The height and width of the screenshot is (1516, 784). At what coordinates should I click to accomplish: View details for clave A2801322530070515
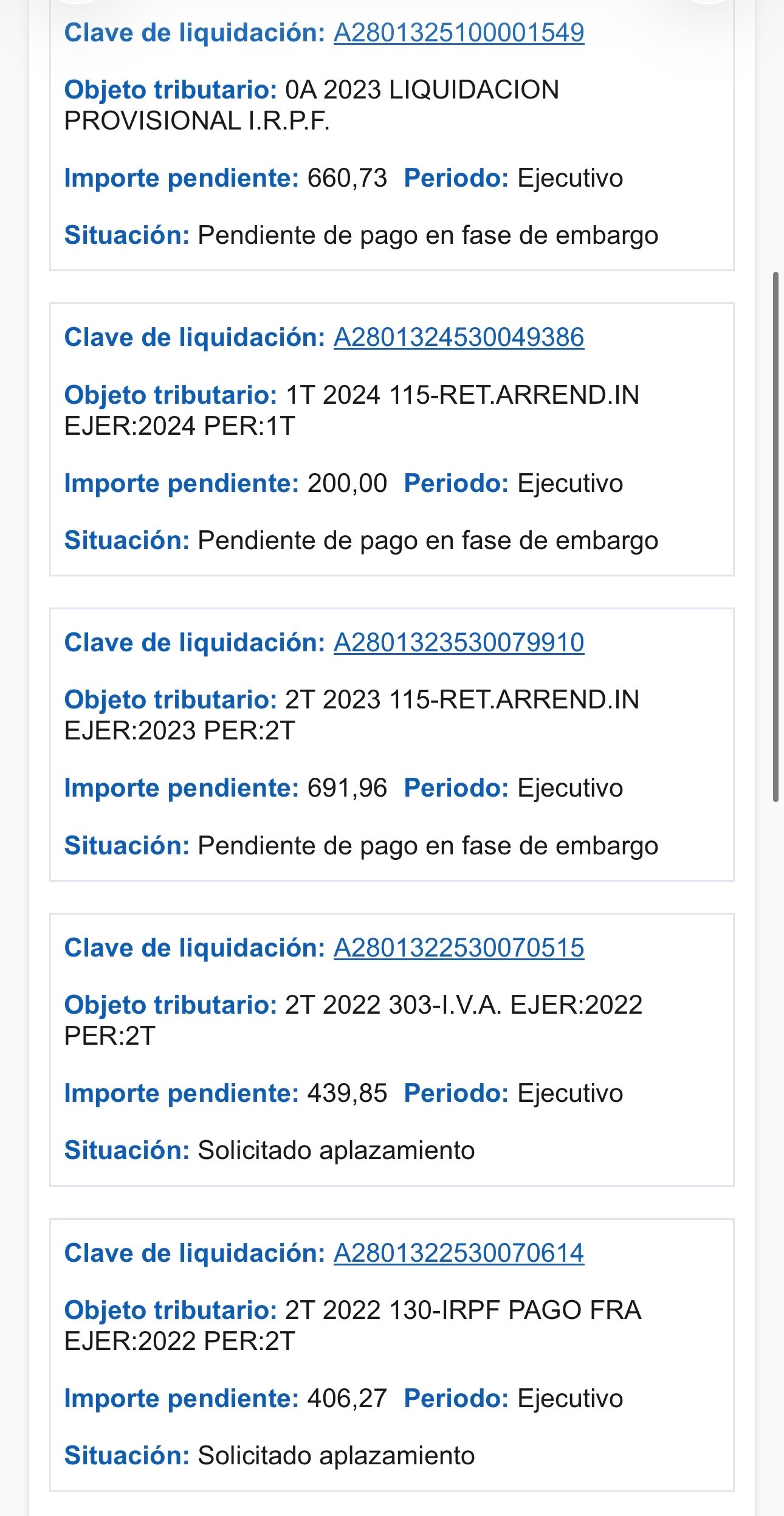[459, 948]
